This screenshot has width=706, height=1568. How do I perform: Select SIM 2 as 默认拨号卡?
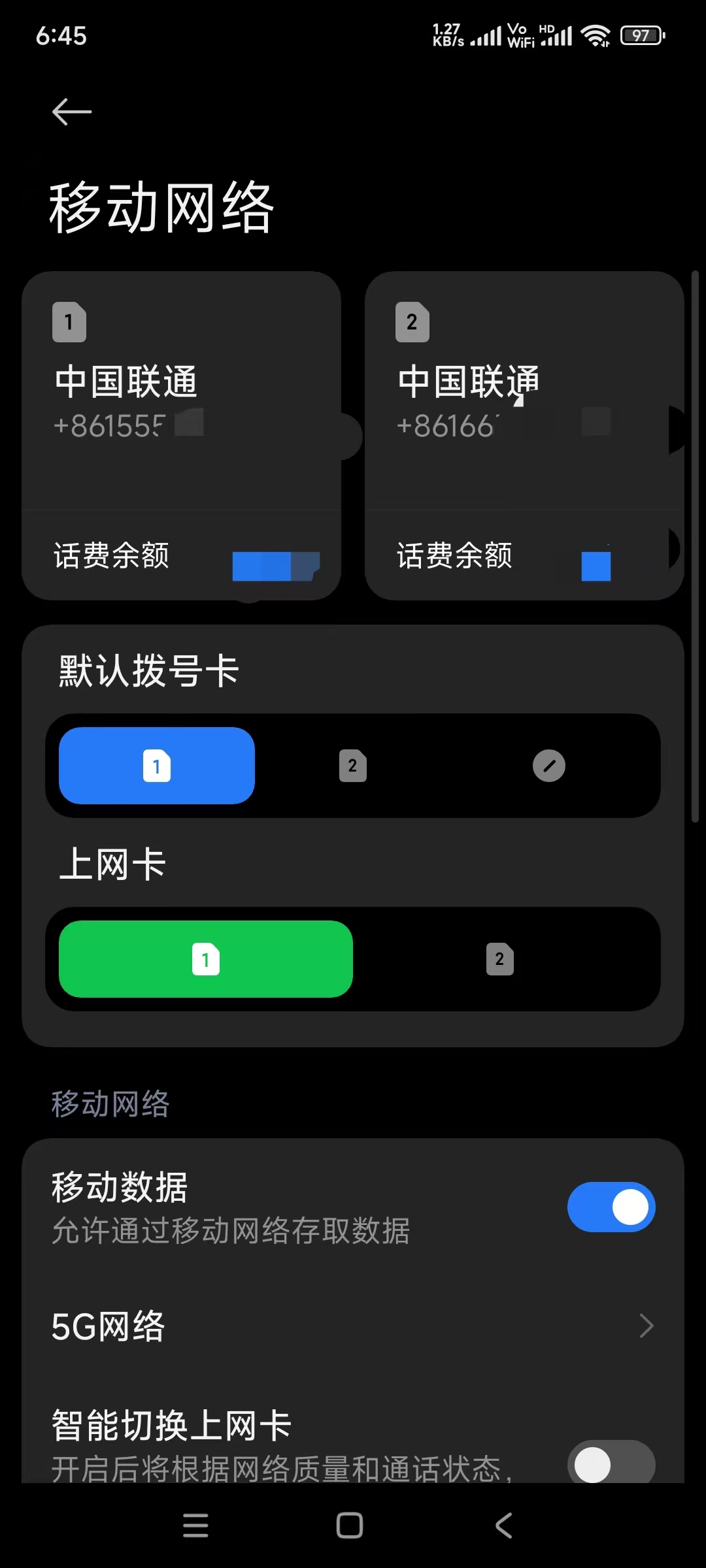pos(353,766)
